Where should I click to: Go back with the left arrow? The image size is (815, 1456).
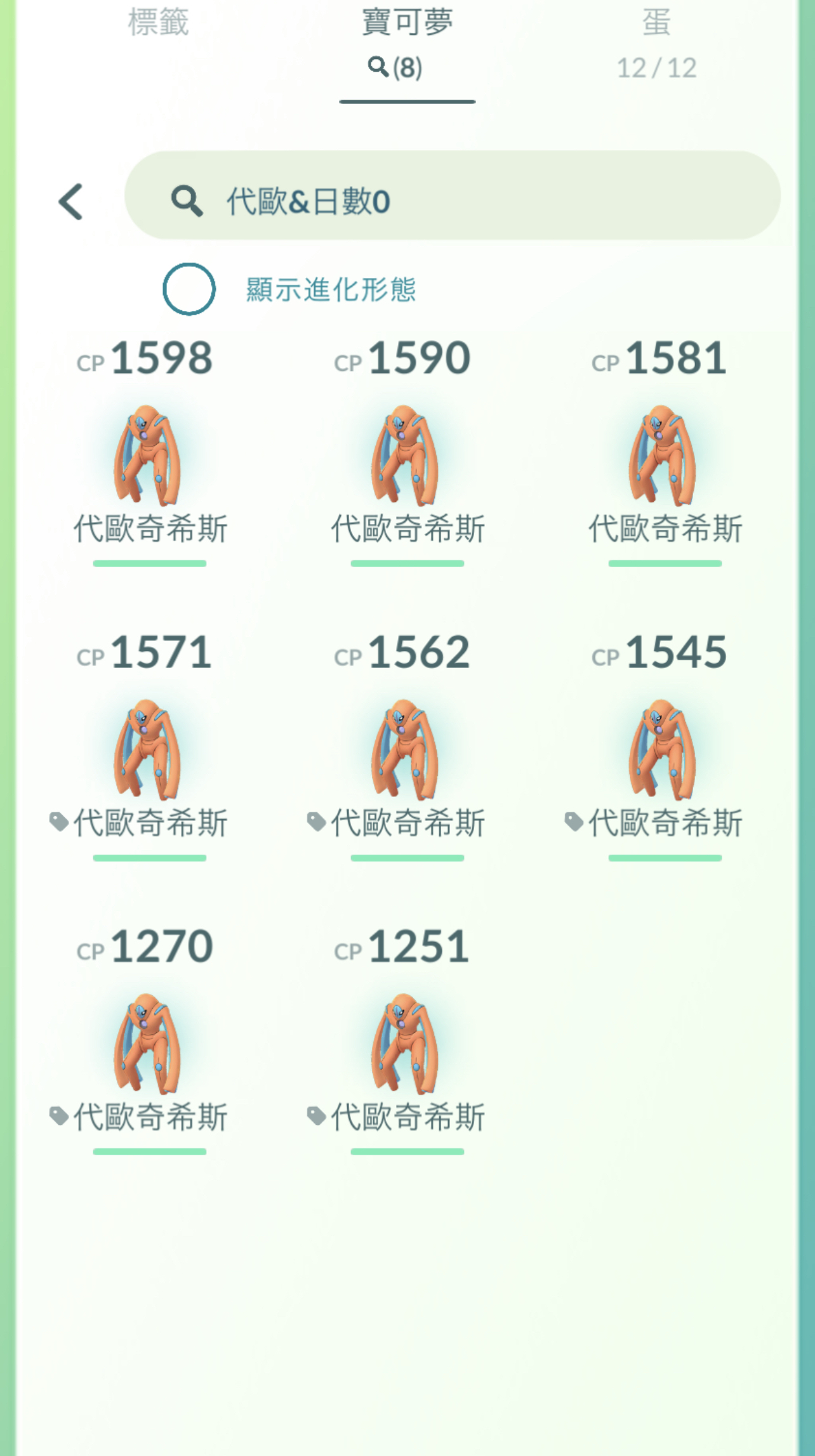(70, 202)
